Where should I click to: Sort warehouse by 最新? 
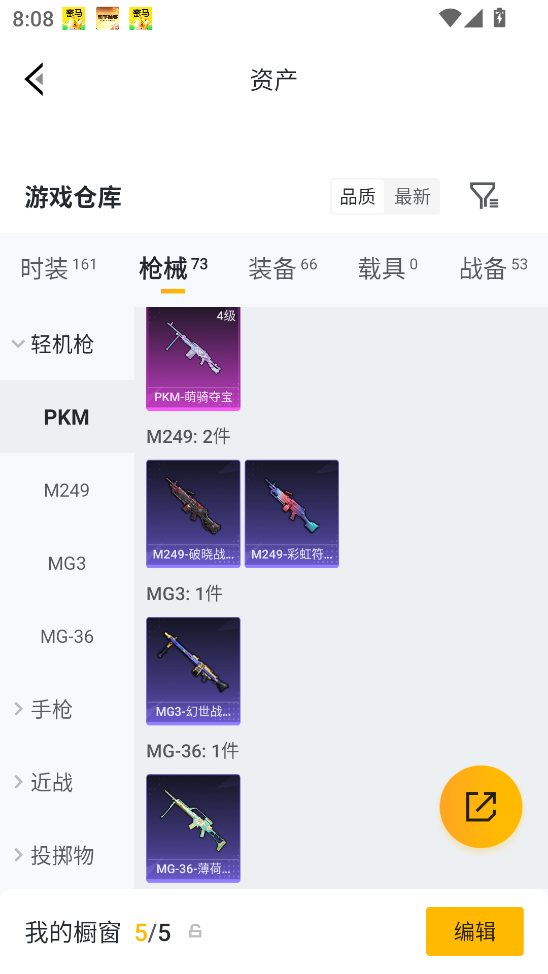pos(412,197)
